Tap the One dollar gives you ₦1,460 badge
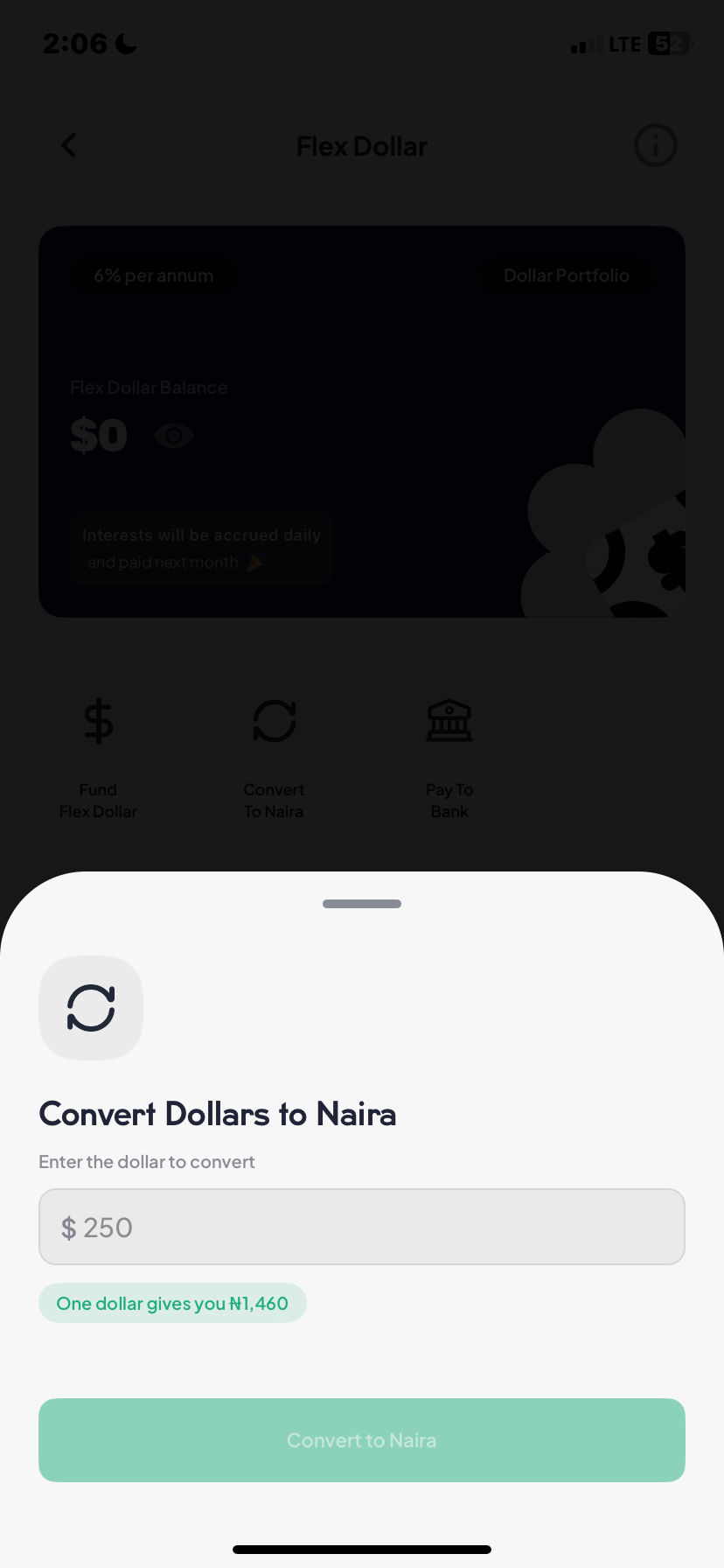 [x=172, y=1303]
